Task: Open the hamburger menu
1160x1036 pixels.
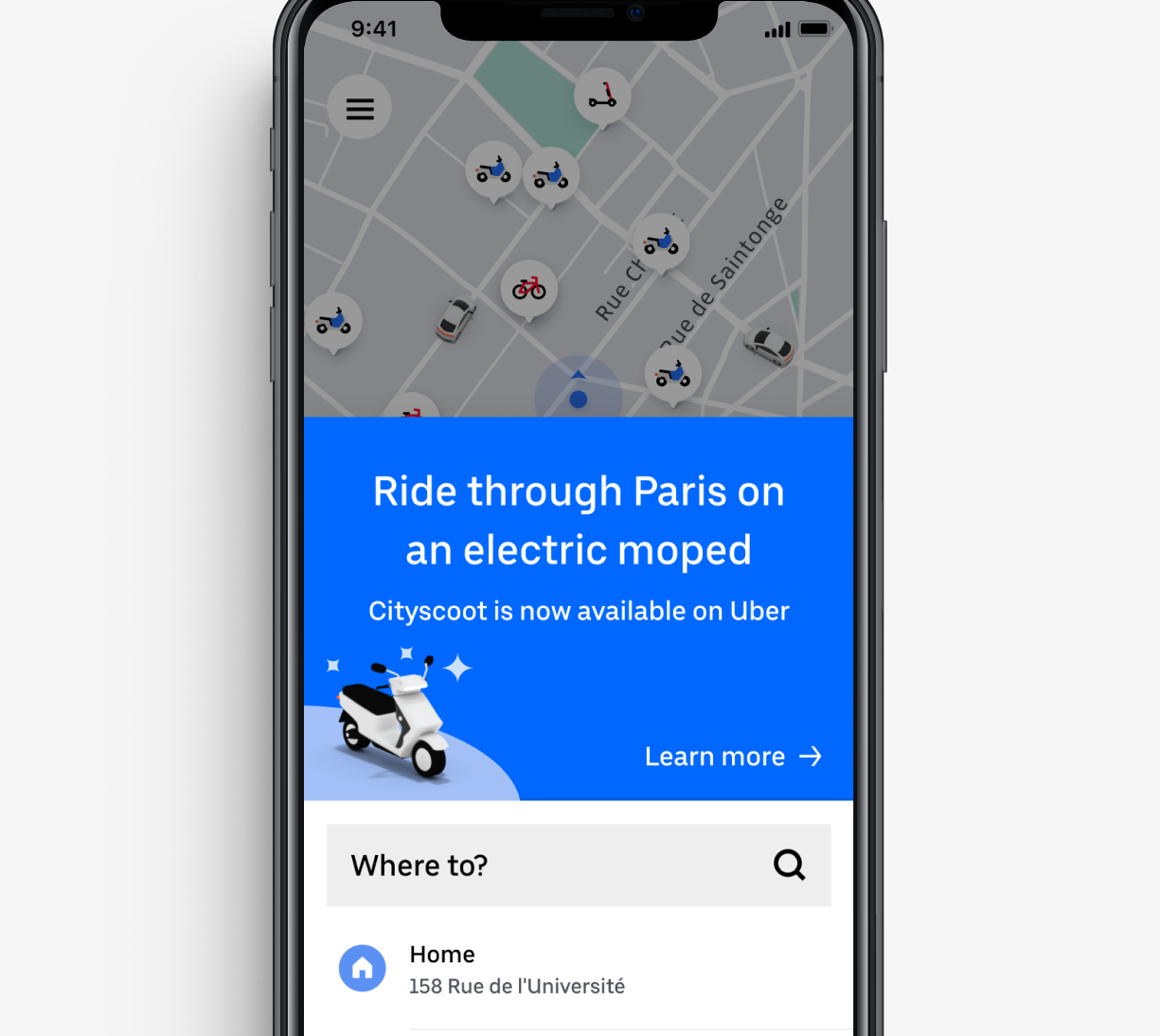Action: 360,108
